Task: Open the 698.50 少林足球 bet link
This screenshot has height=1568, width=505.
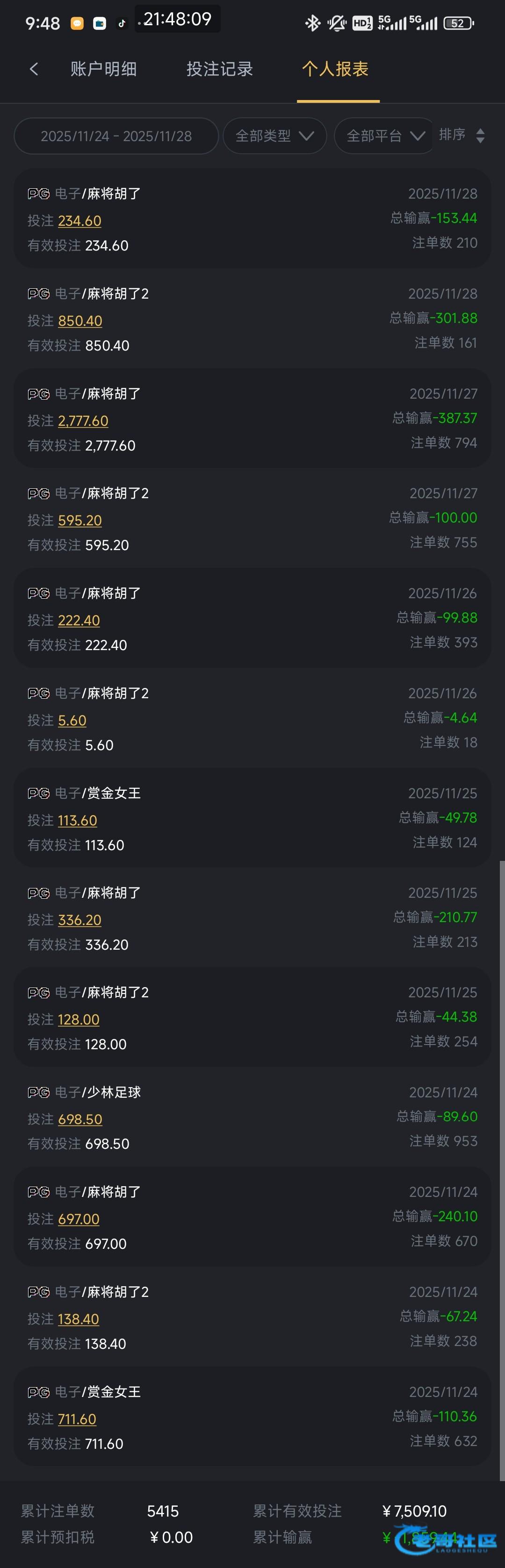Action: [x=80, y=1119]
